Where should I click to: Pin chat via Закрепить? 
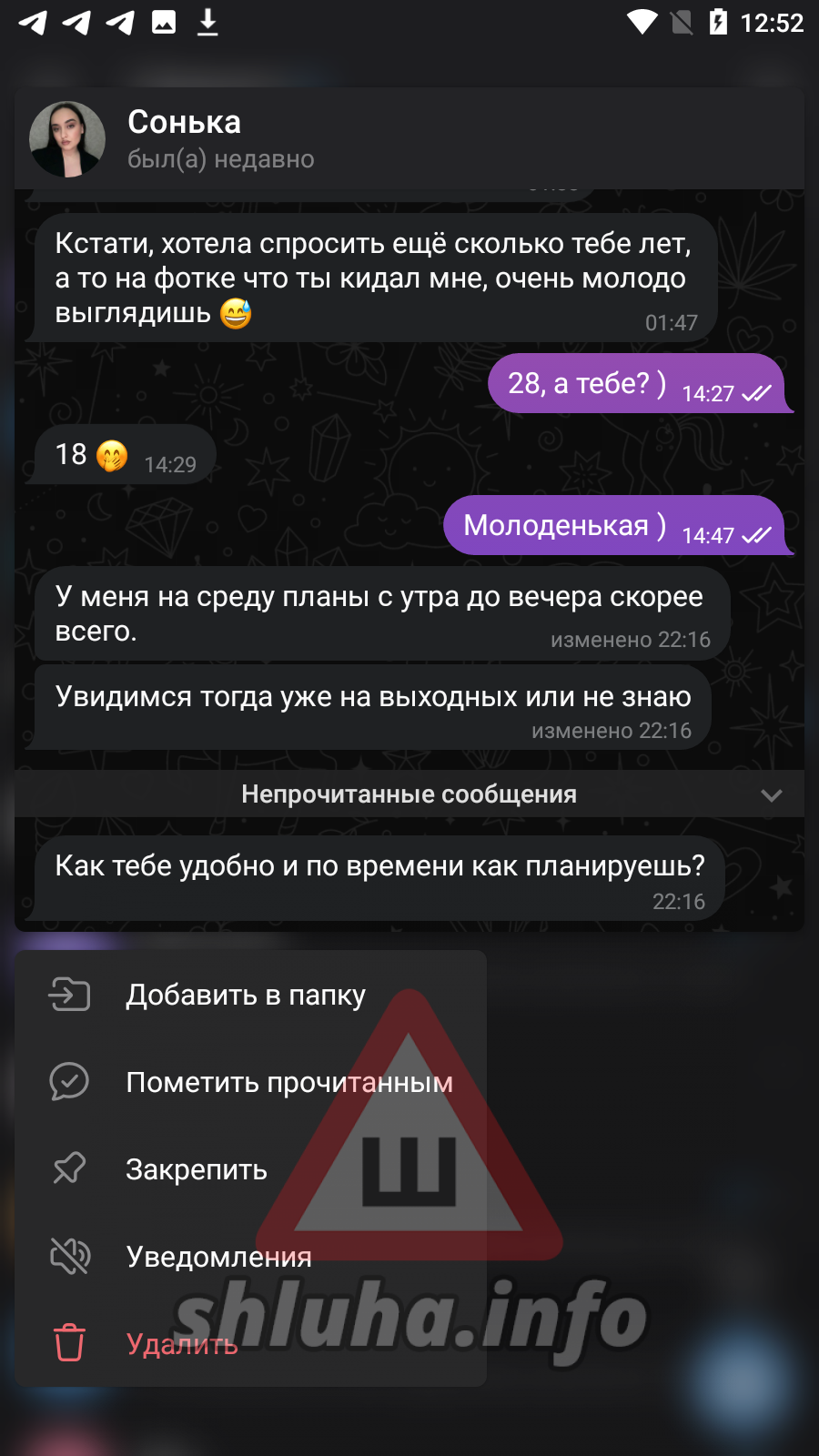coord(197,1169)
